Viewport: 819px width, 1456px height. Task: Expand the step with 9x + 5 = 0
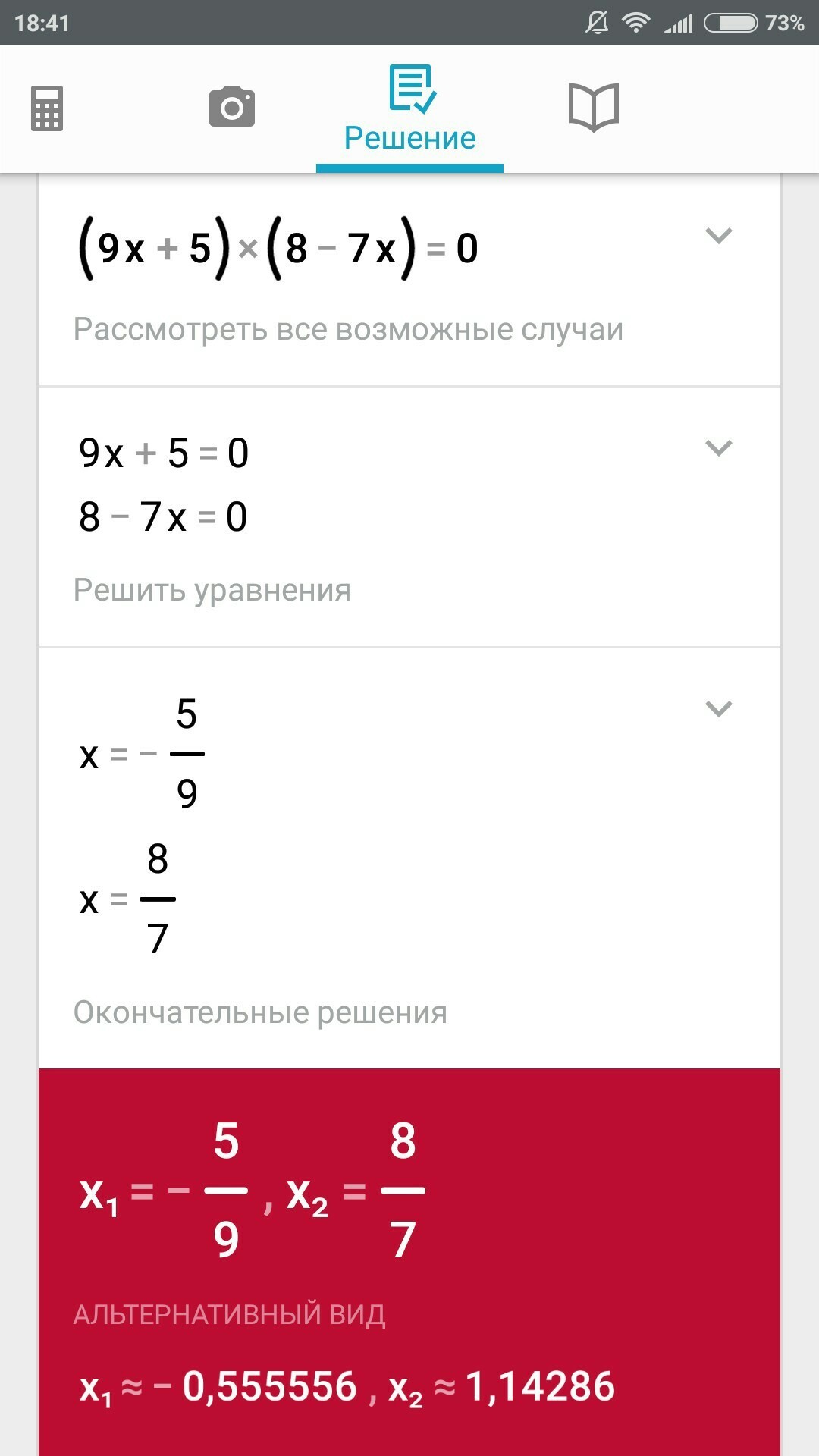click(718, 448)
